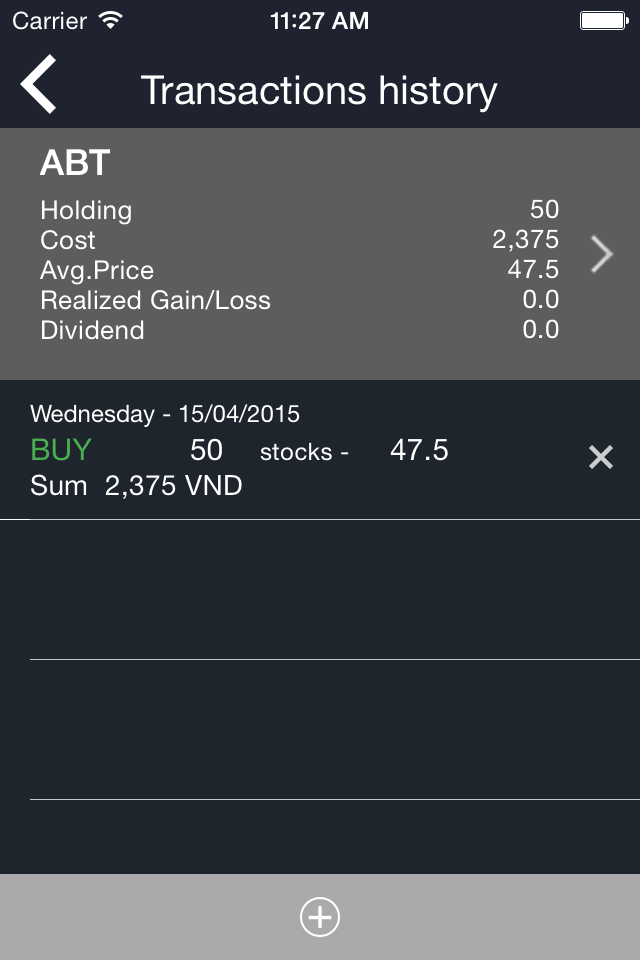Delete the BUY 50 stocks transaction
Screen dimensions: 640x960
tap(600, 457)
